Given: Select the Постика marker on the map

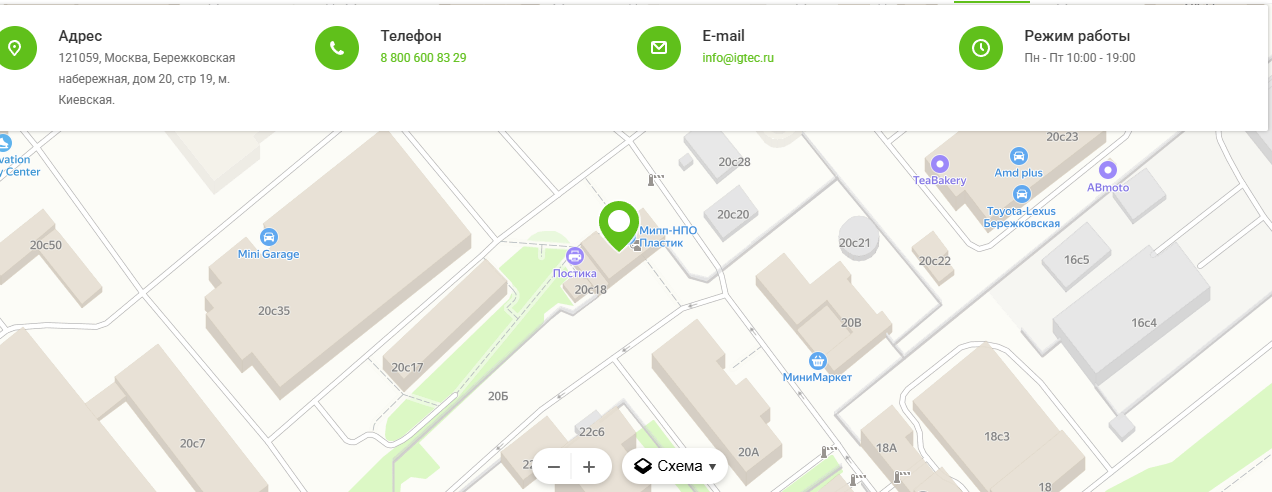Looking at the screenshot, I should point(575,256).
